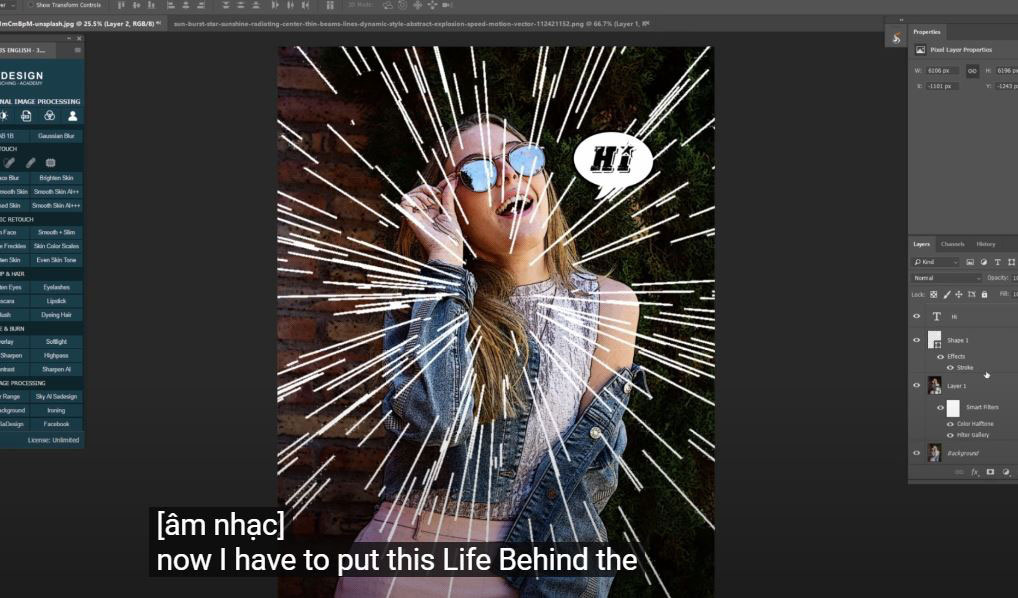Screen dimensions: 1018x598
Task: Select the Background layer
Action: pos(960,453)
